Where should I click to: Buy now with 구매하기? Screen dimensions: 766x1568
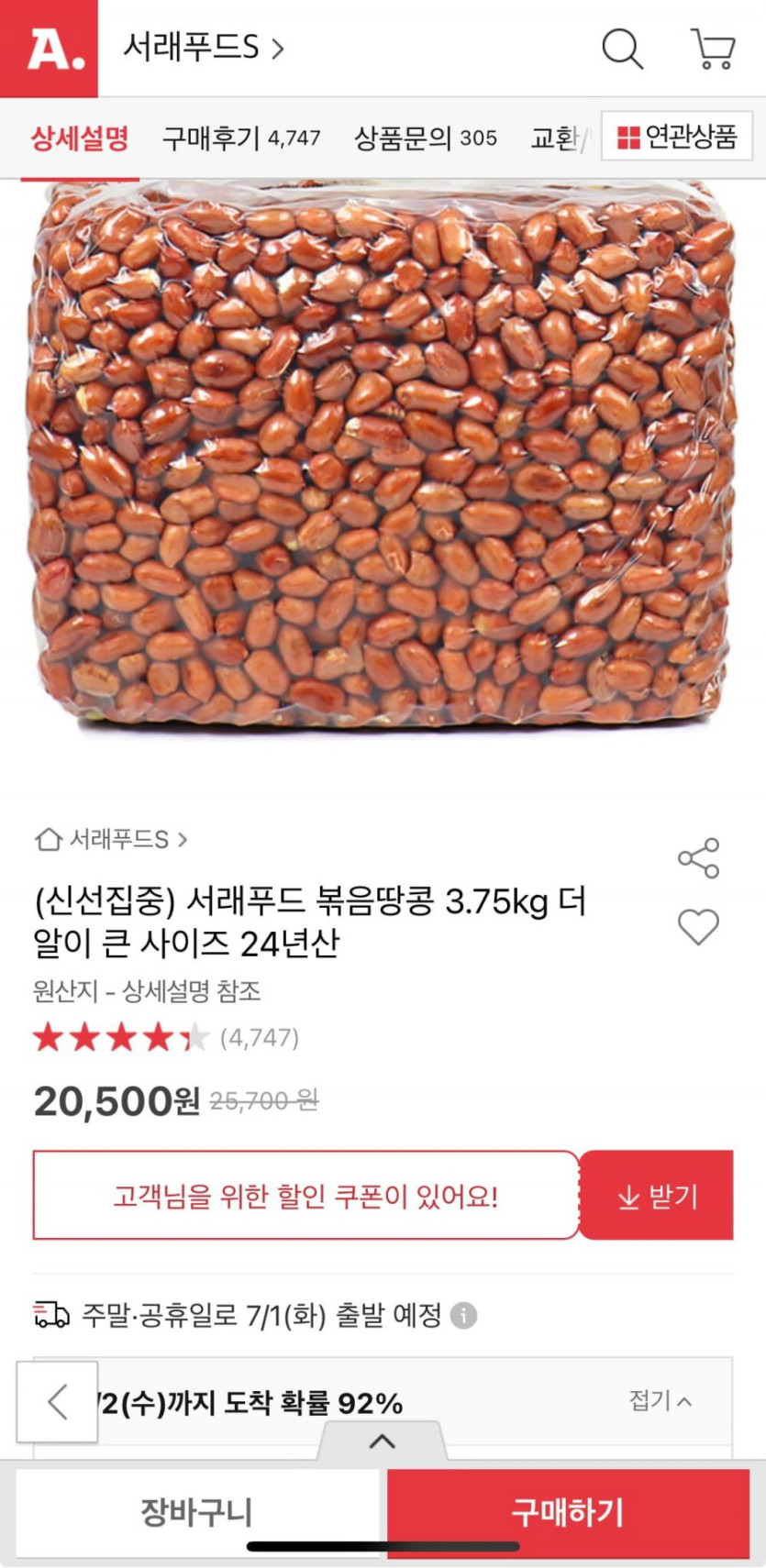click(568, 1513)
